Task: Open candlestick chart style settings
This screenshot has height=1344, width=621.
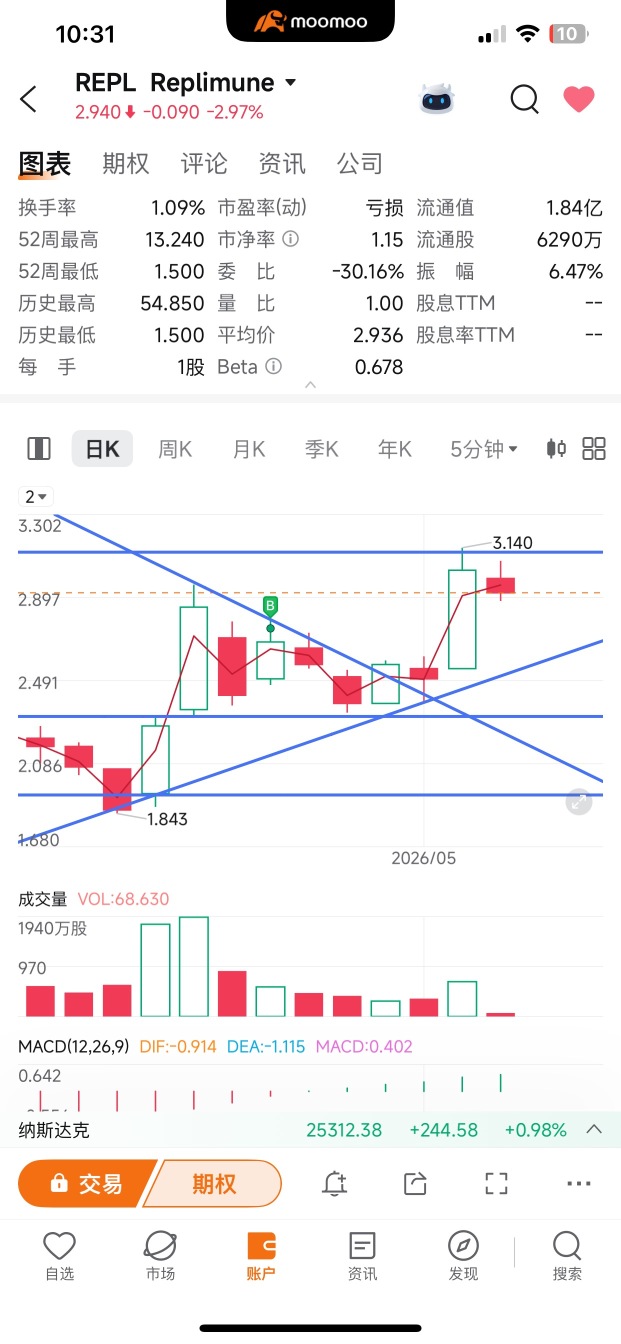Action: (x=556, y=449)
